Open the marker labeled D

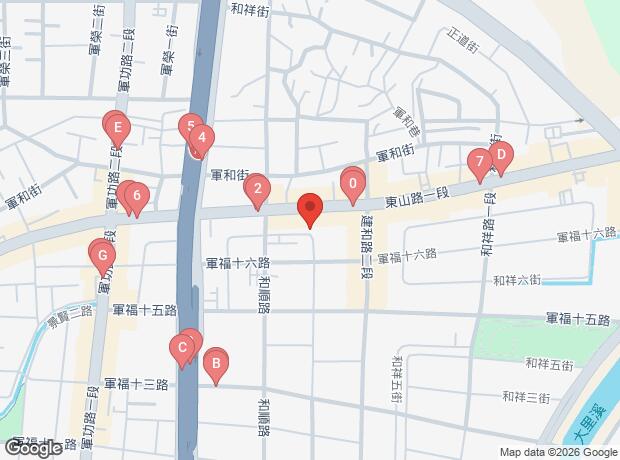(501, 154)
